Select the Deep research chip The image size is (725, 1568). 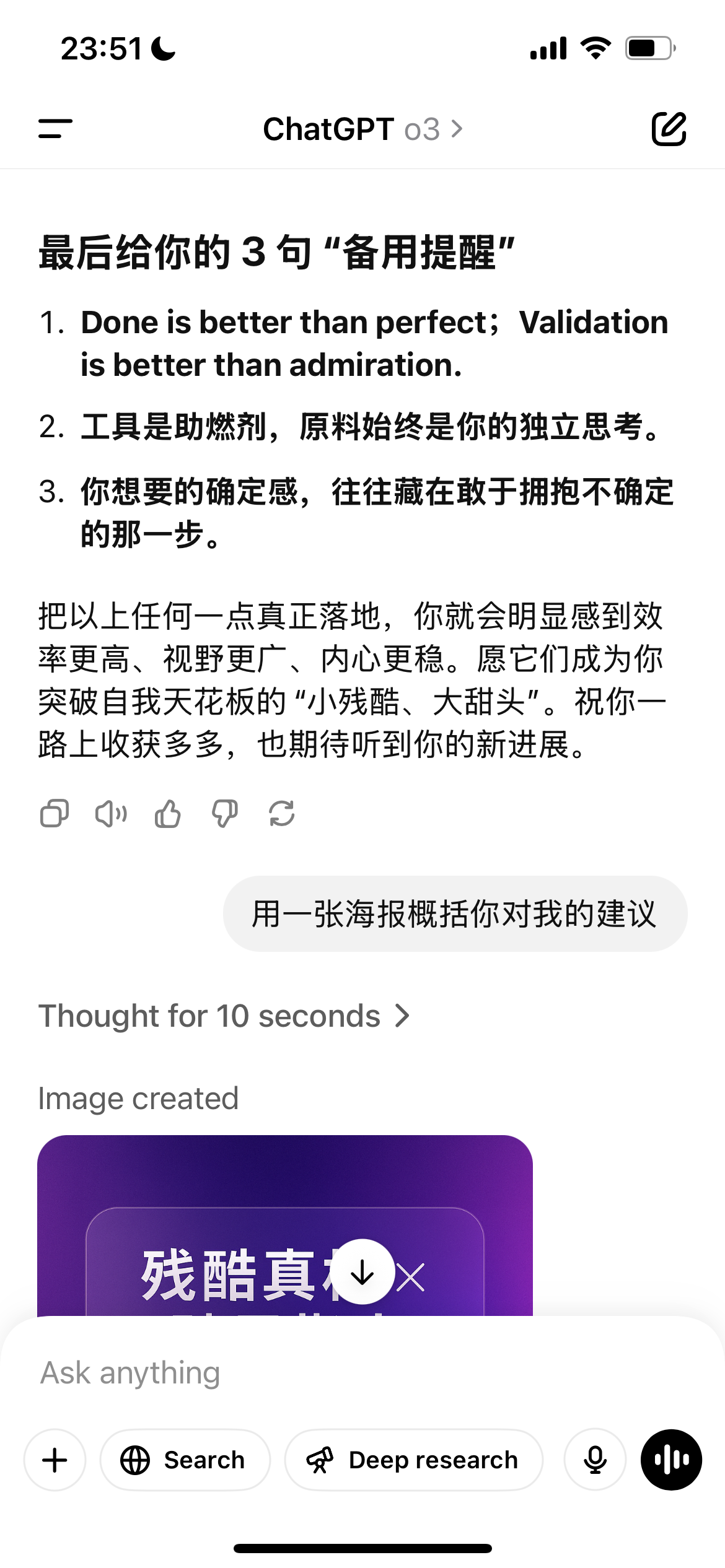tap(413, 1460)
